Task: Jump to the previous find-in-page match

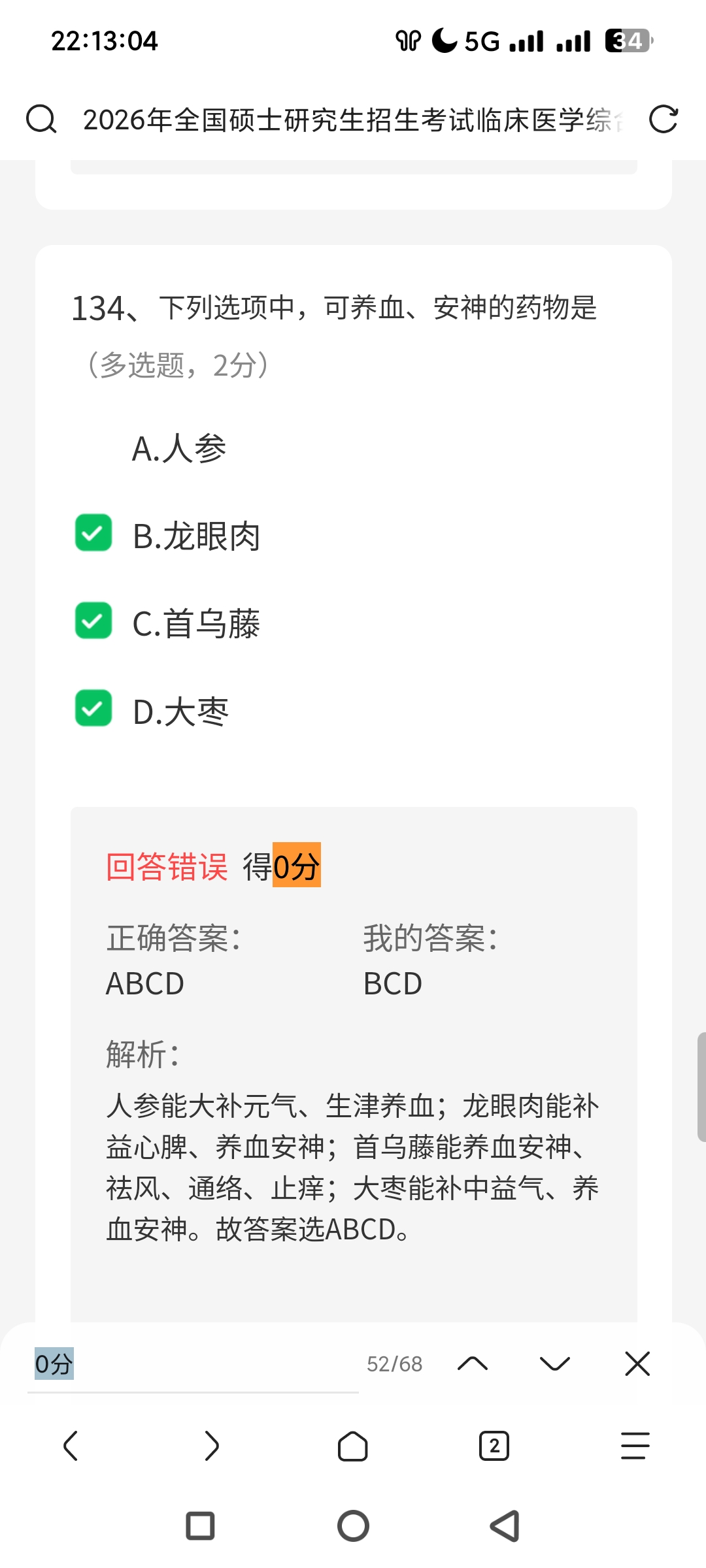Action: point(473,1364)
